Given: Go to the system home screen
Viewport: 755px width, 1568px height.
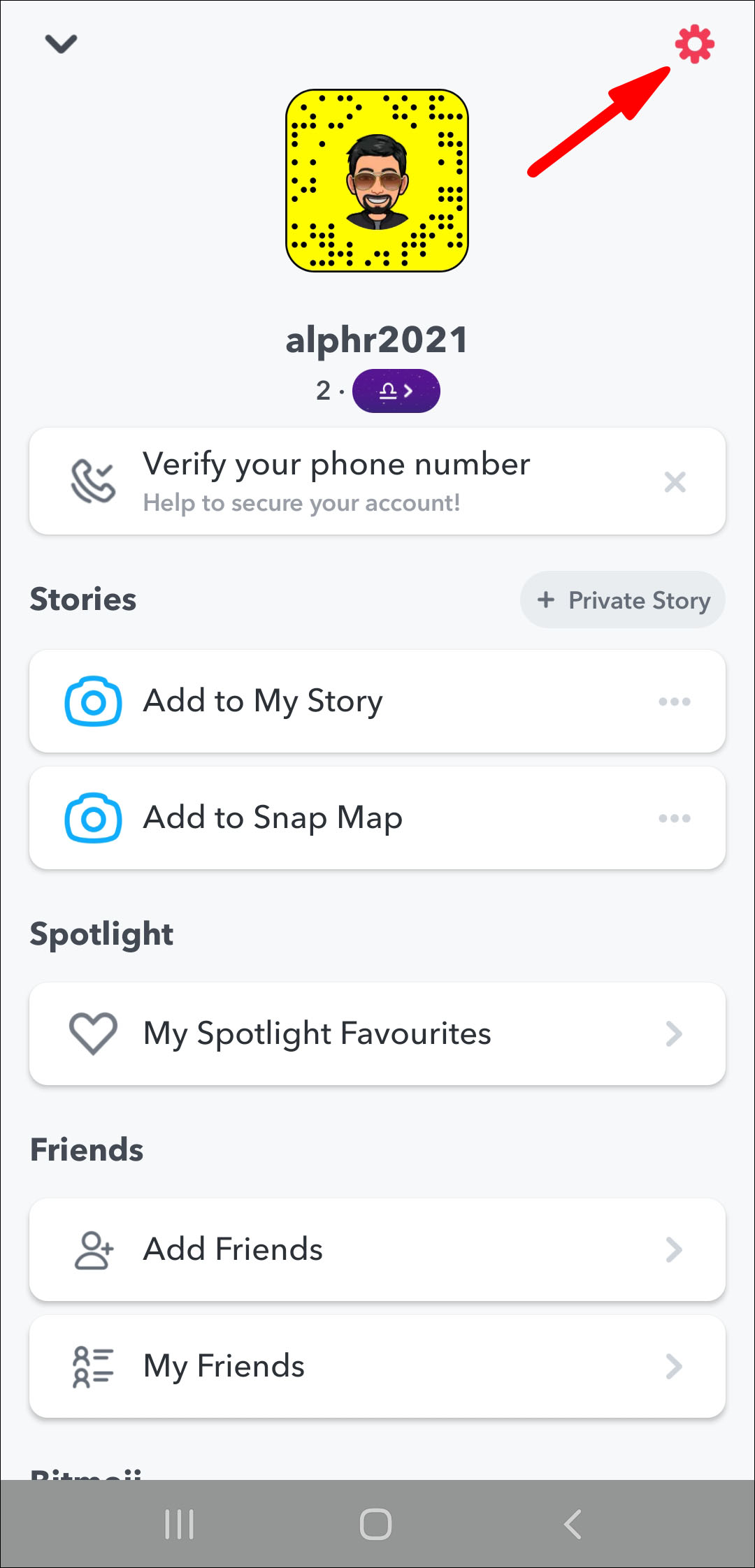Looking at the screenshot, I should click(375, 1524).
